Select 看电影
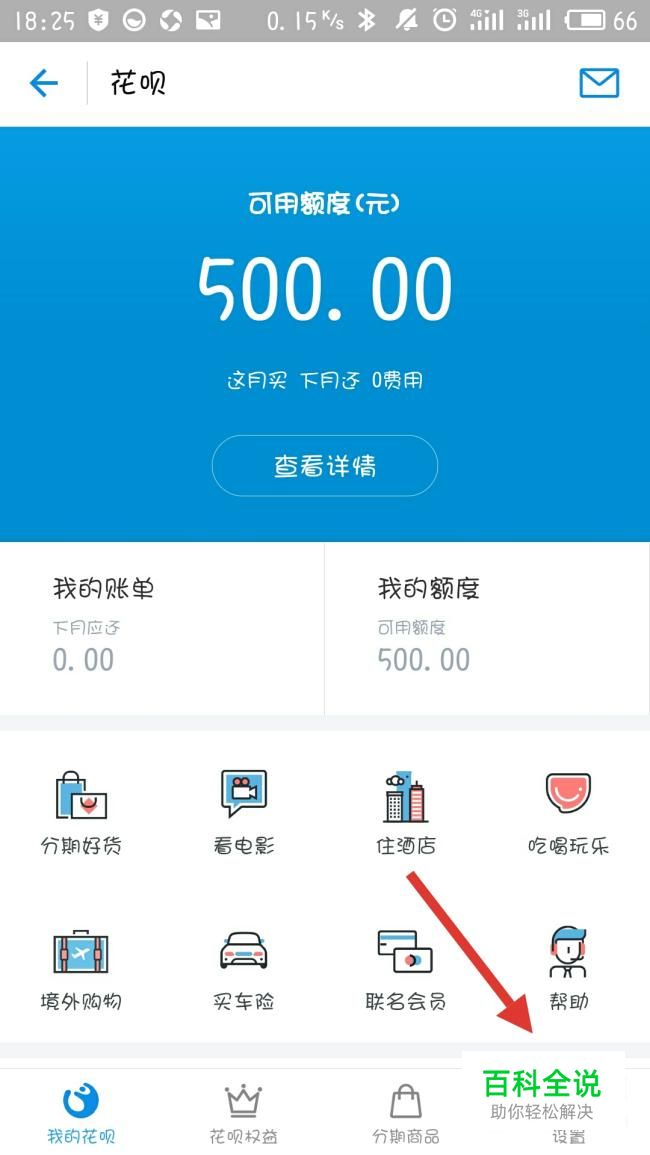Viewport: 650px width, 1155px height. click(x=244, y=812)
